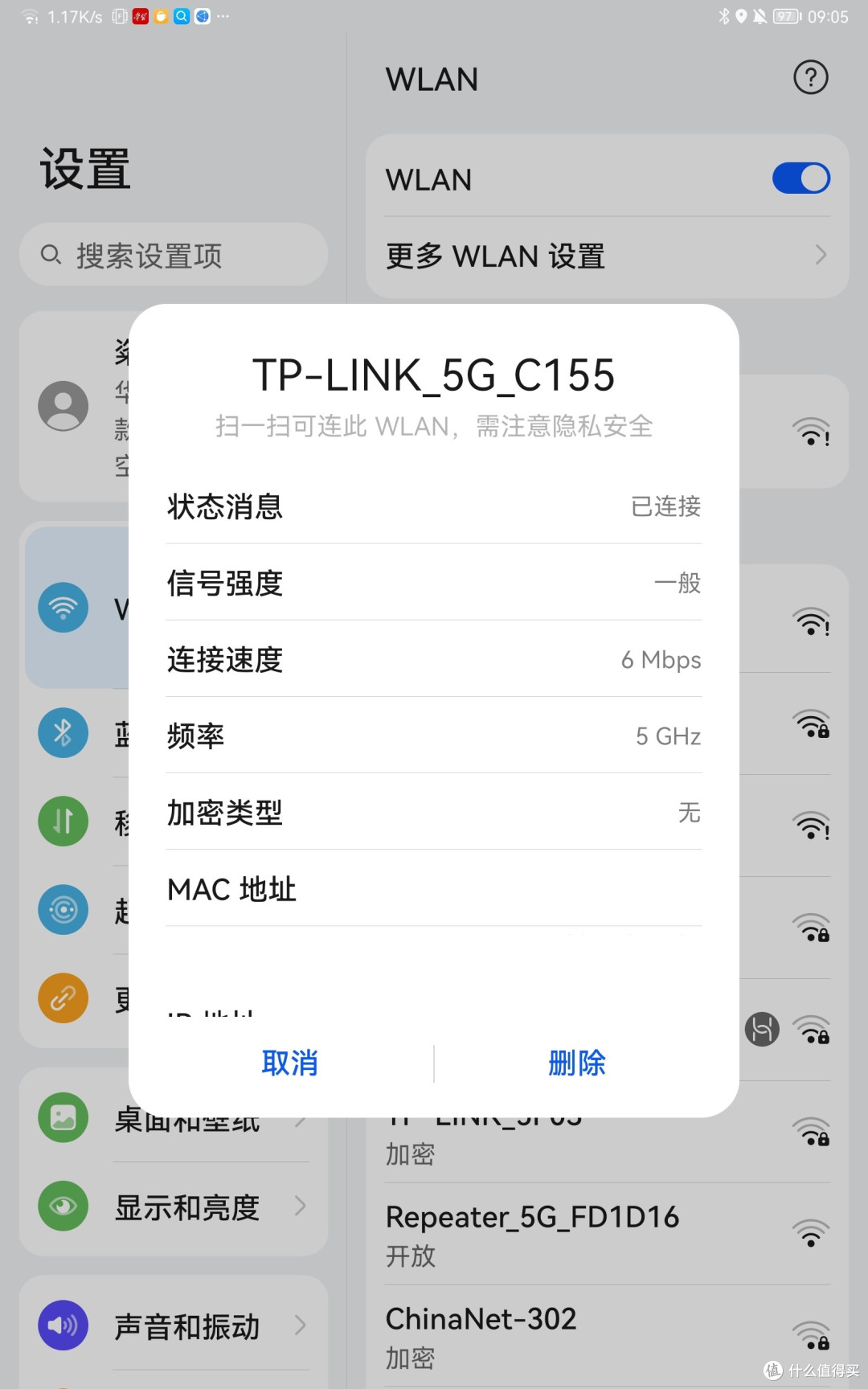Select the Bluetooth icon in the settings sidebar
868x1389 pixels.
click(x=63, y=732)
